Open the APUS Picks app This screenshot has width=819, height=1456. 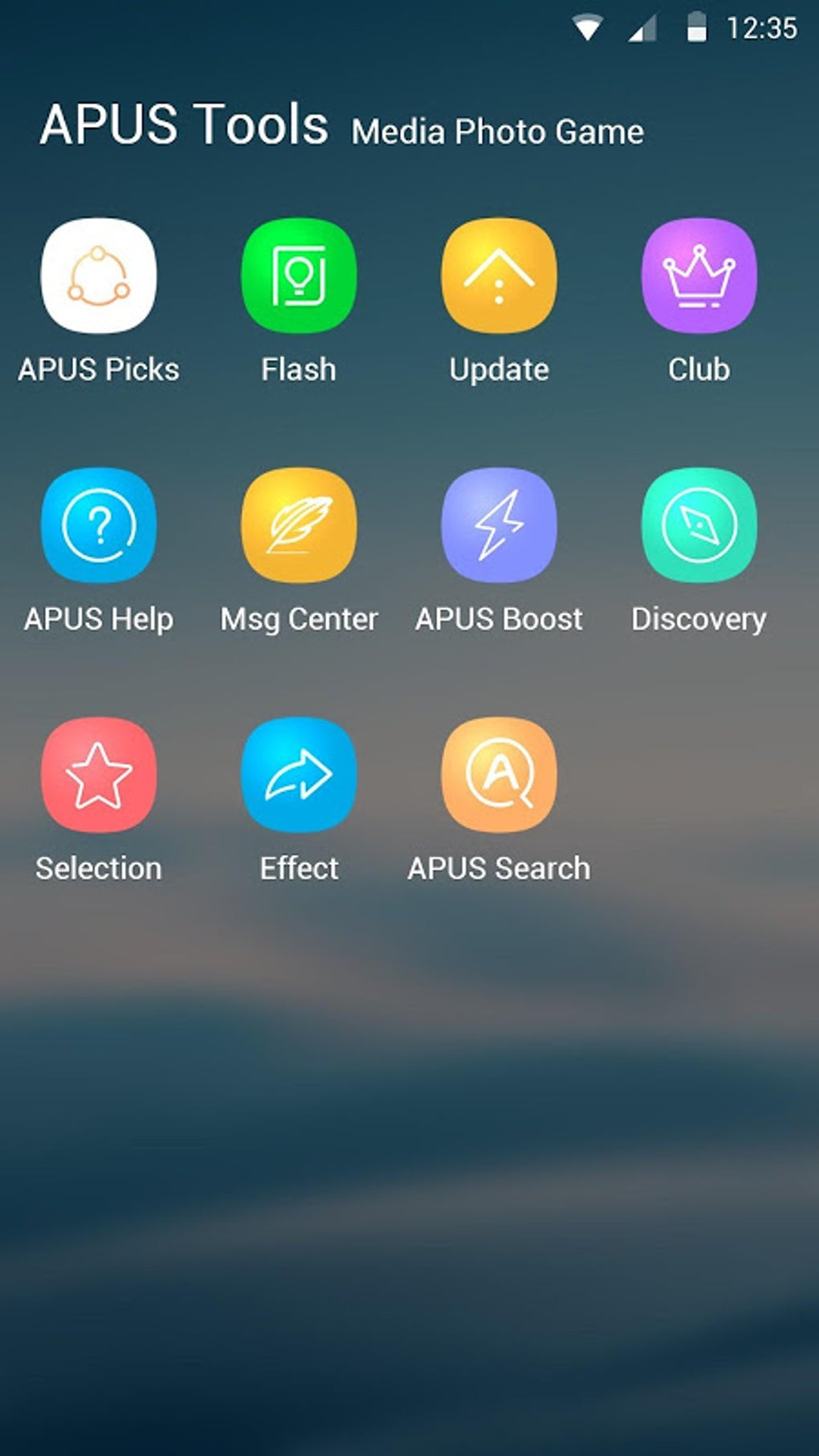point(99,276)
